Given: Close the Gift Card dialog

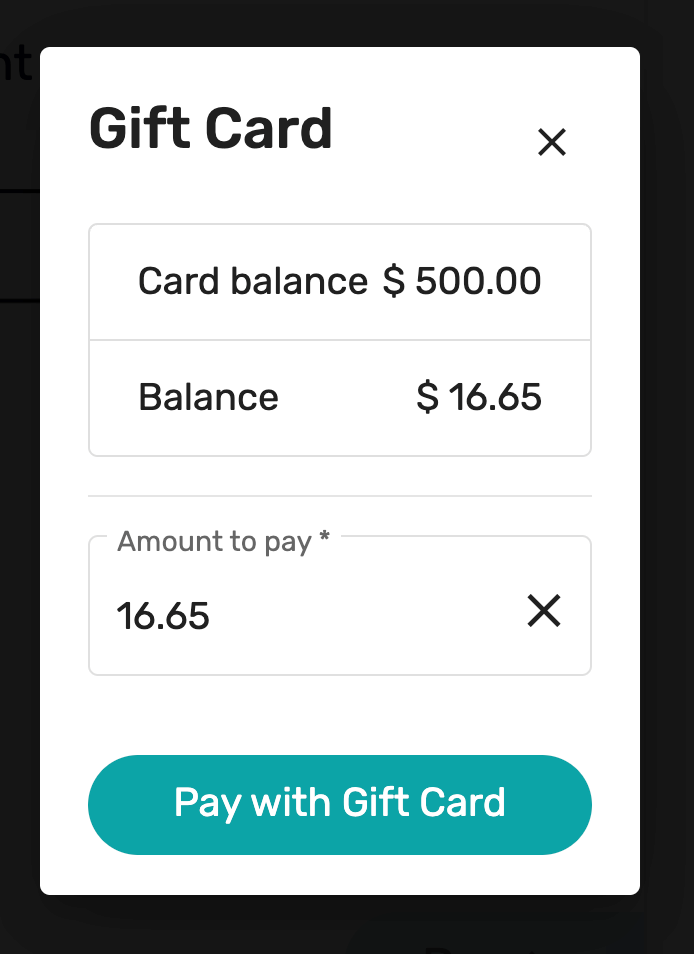Looking at the screenshot, I should [x=552, y=143].
